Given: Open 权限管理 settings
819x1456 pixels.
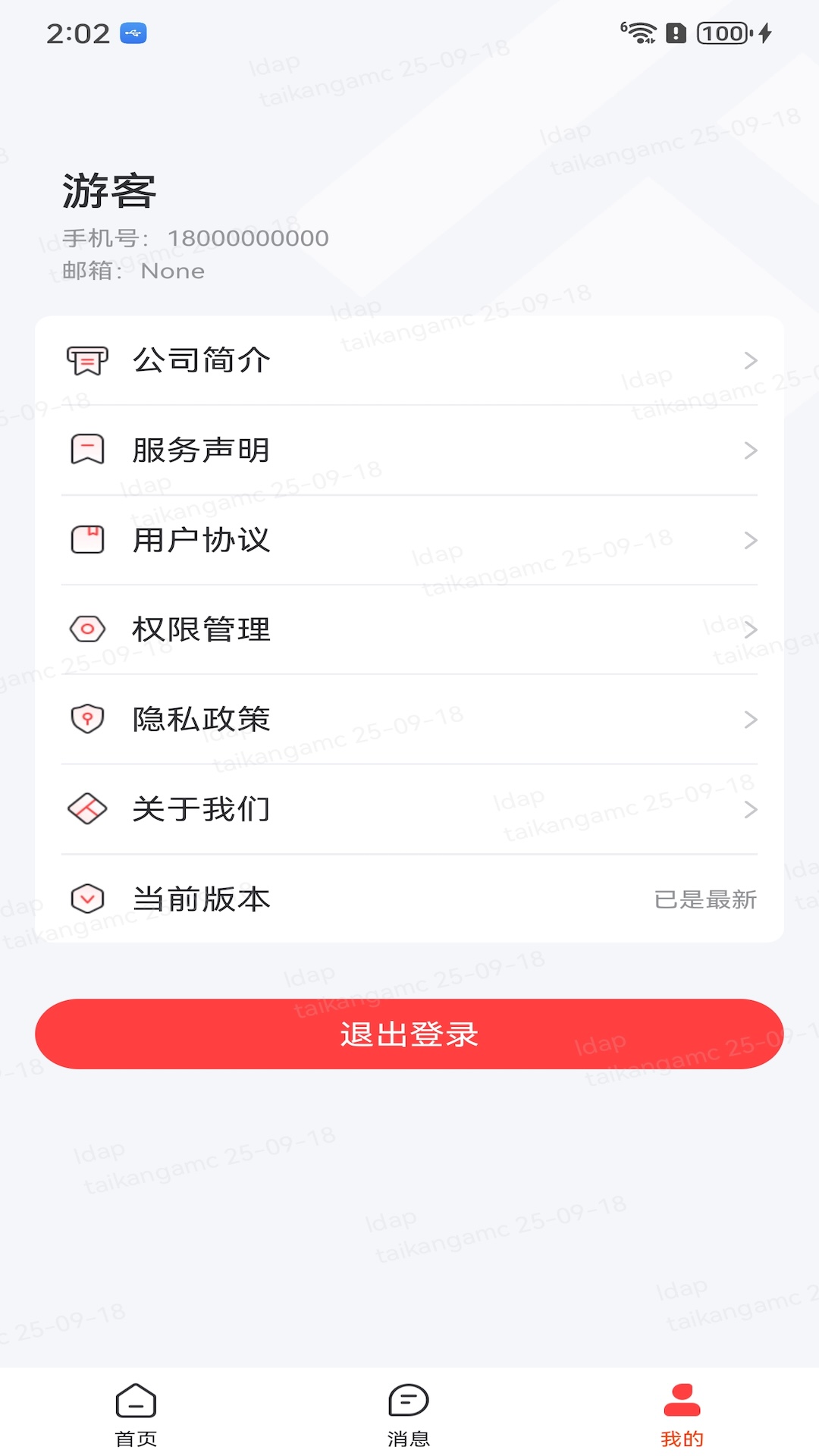Looking at the screenshot, I should pos(409,629).
